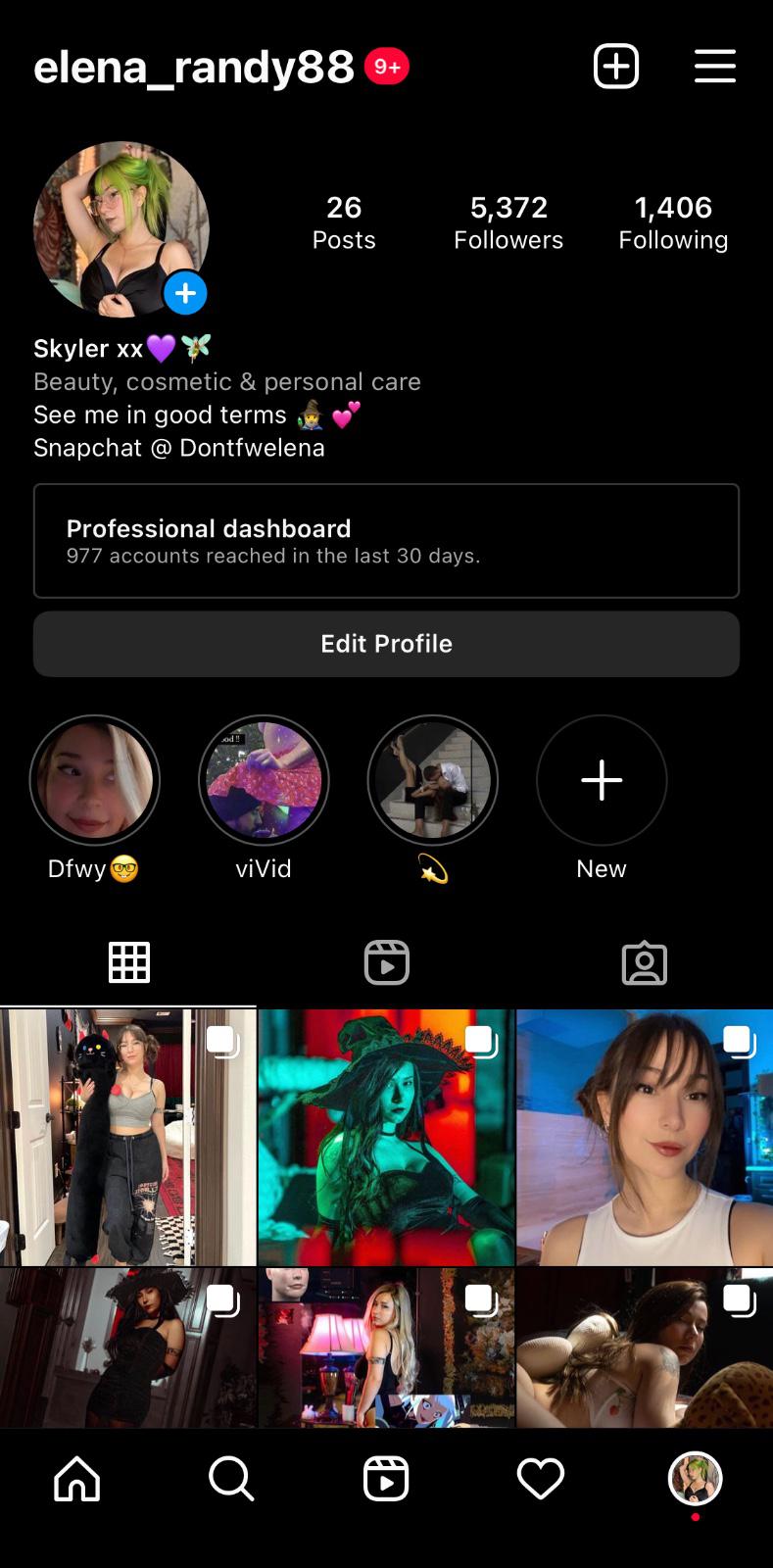Add a story via profile picture plus badge
The height and width of the screenshot is (1568, 773).
[185, 292]
